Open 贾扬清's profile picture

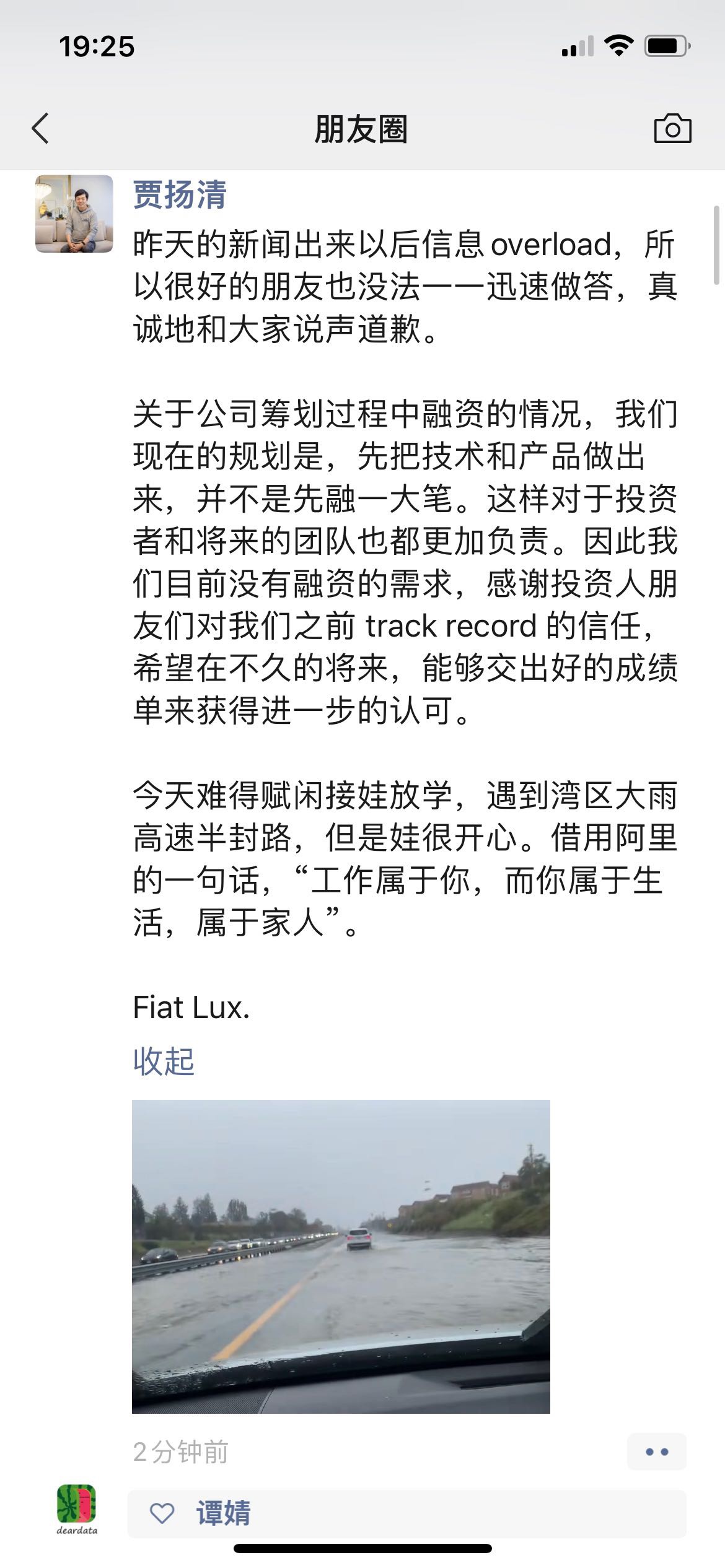pos(74,214)
